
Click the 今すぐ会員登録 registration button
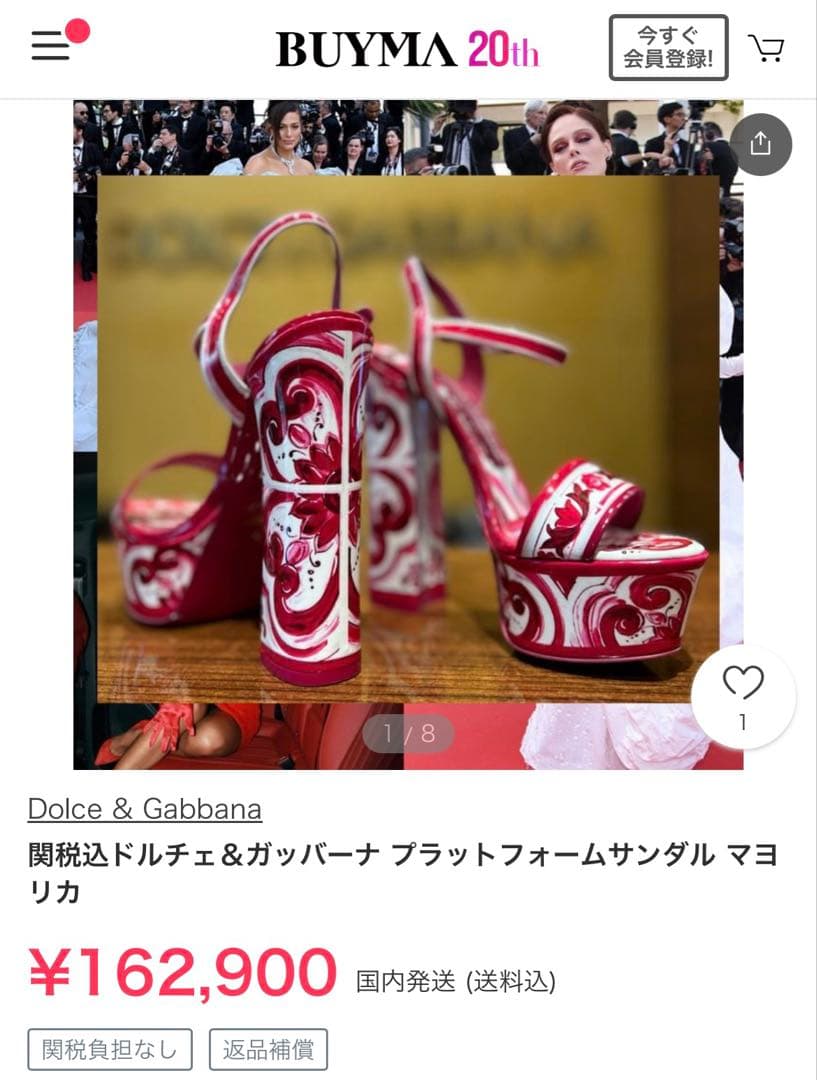coord(668,45)
